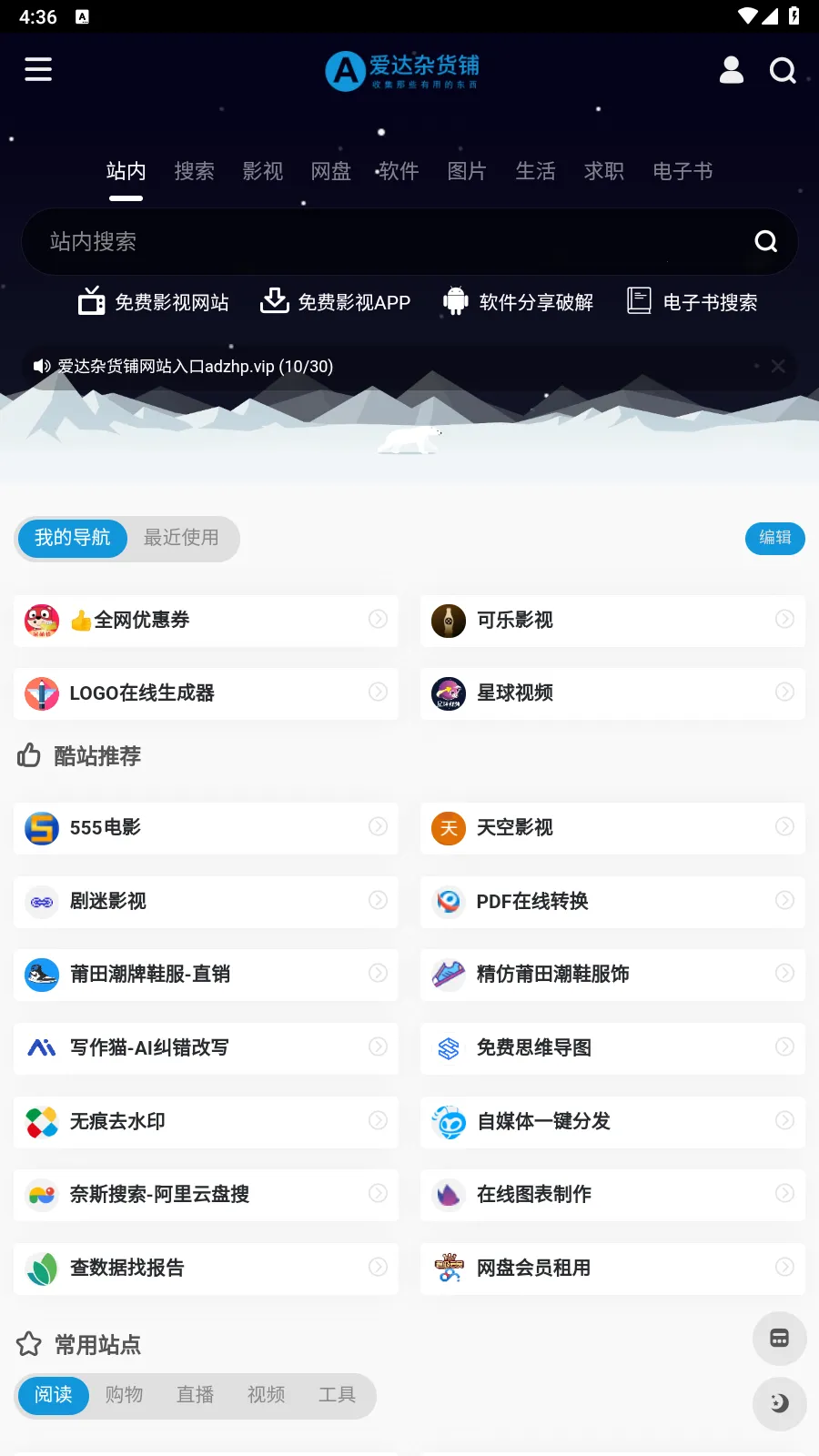Dismiss the announcement banner

click(778, 366)
